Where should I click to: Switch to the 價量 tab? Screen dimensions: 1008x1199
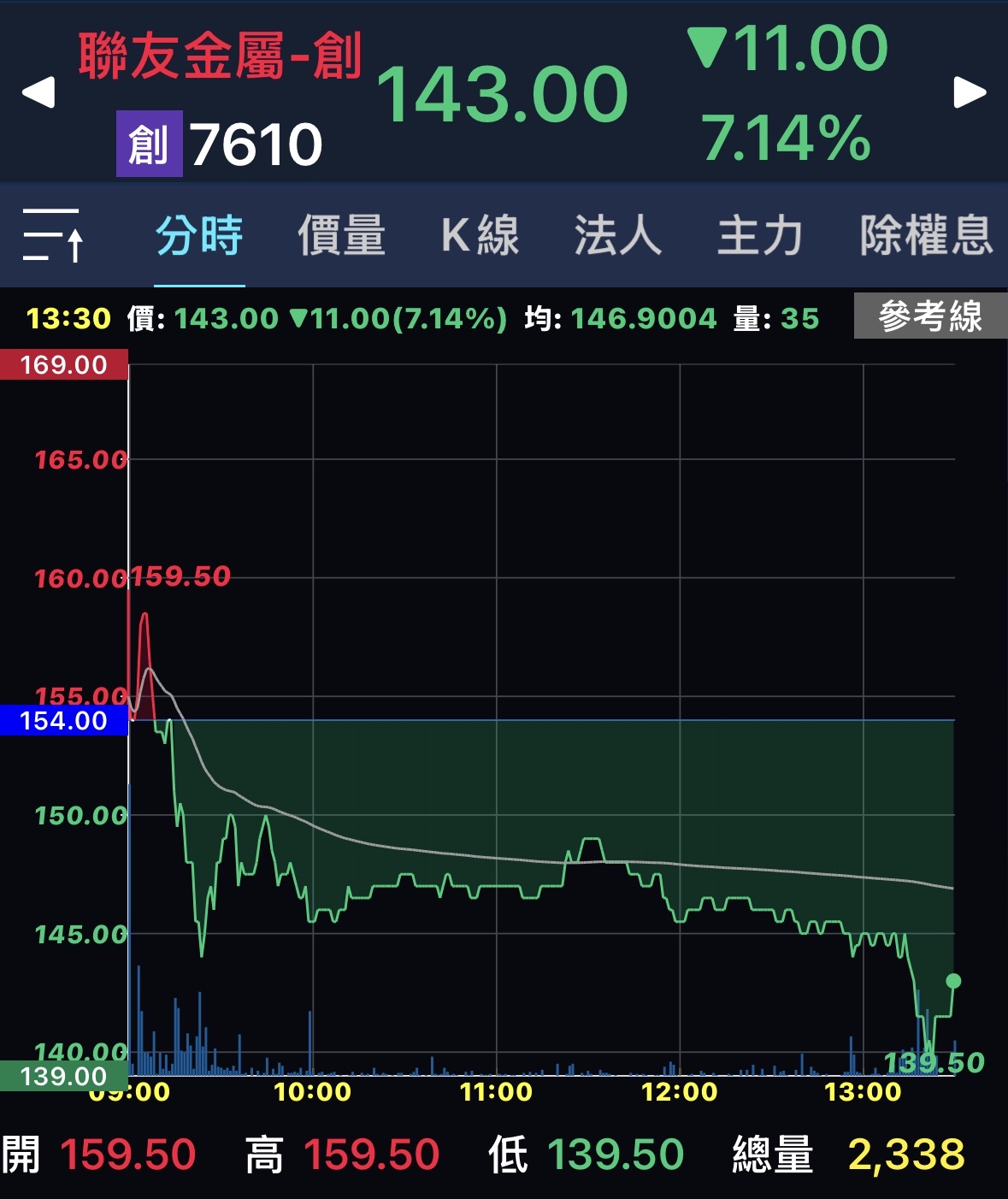point(341,235)
